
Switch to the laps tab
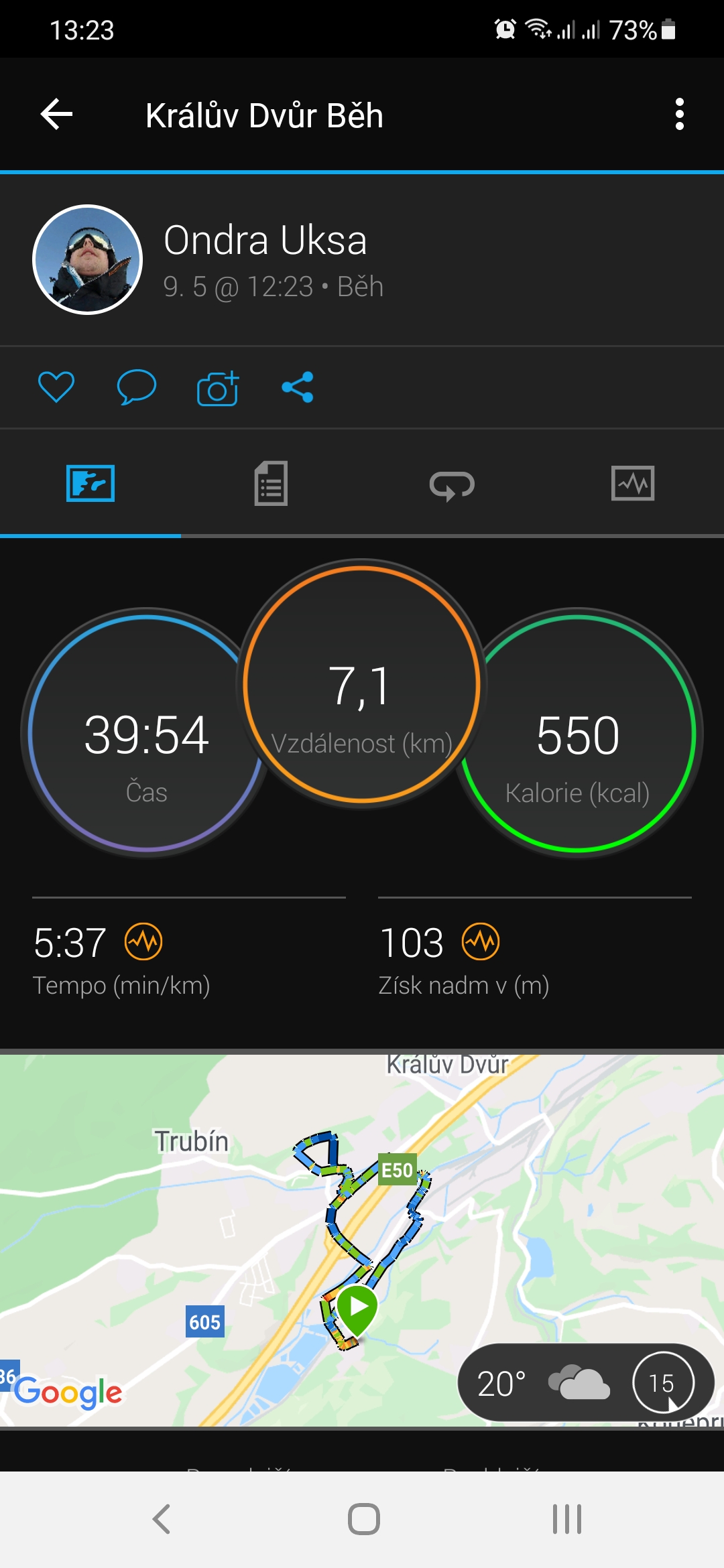coord(452,483)
